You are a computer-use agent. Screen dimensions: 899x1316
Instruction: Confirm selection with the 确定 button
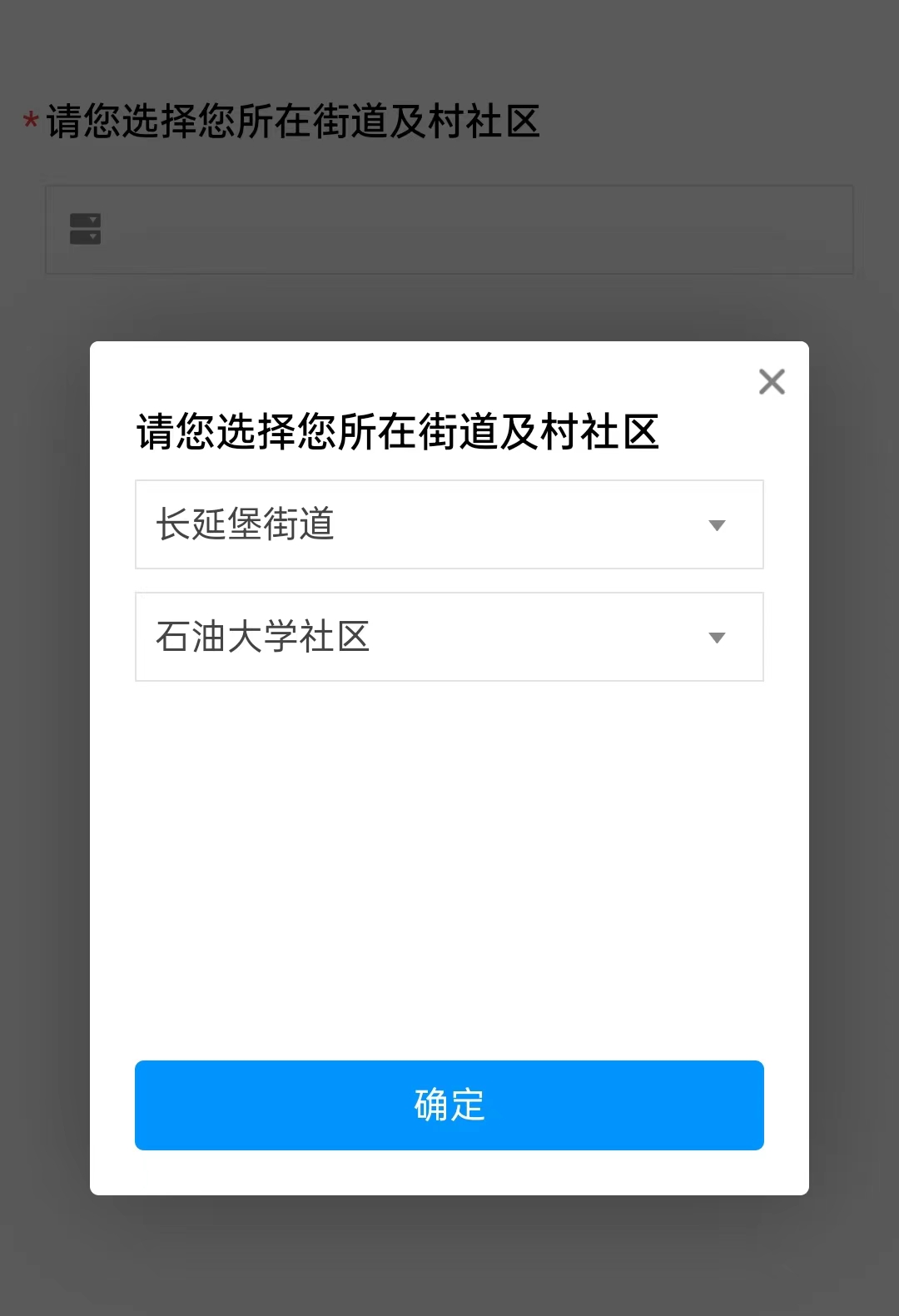point(449,1105)
